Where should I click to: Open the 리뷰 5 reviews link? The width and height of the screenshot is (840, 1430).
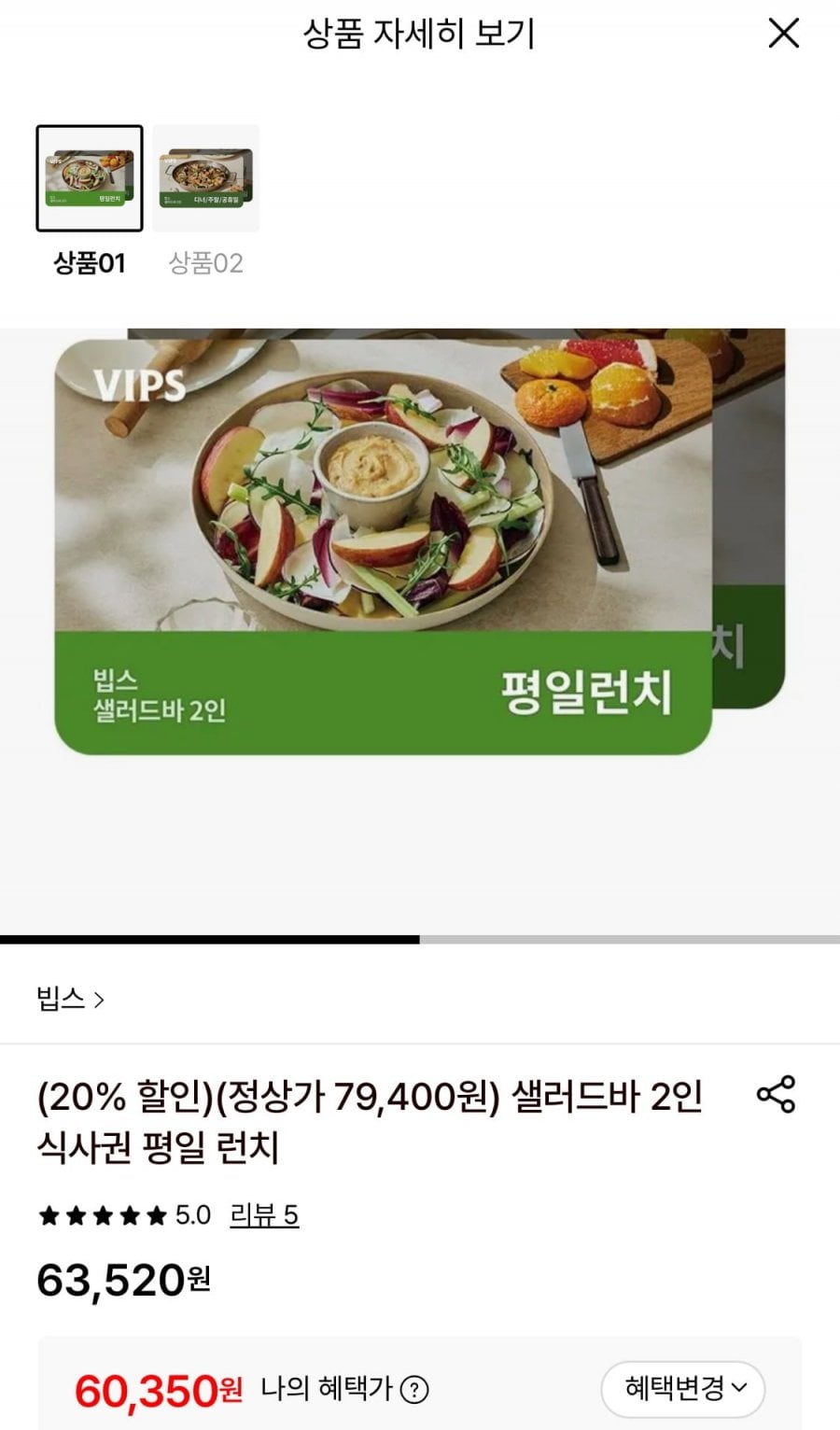click(264, 1215)
